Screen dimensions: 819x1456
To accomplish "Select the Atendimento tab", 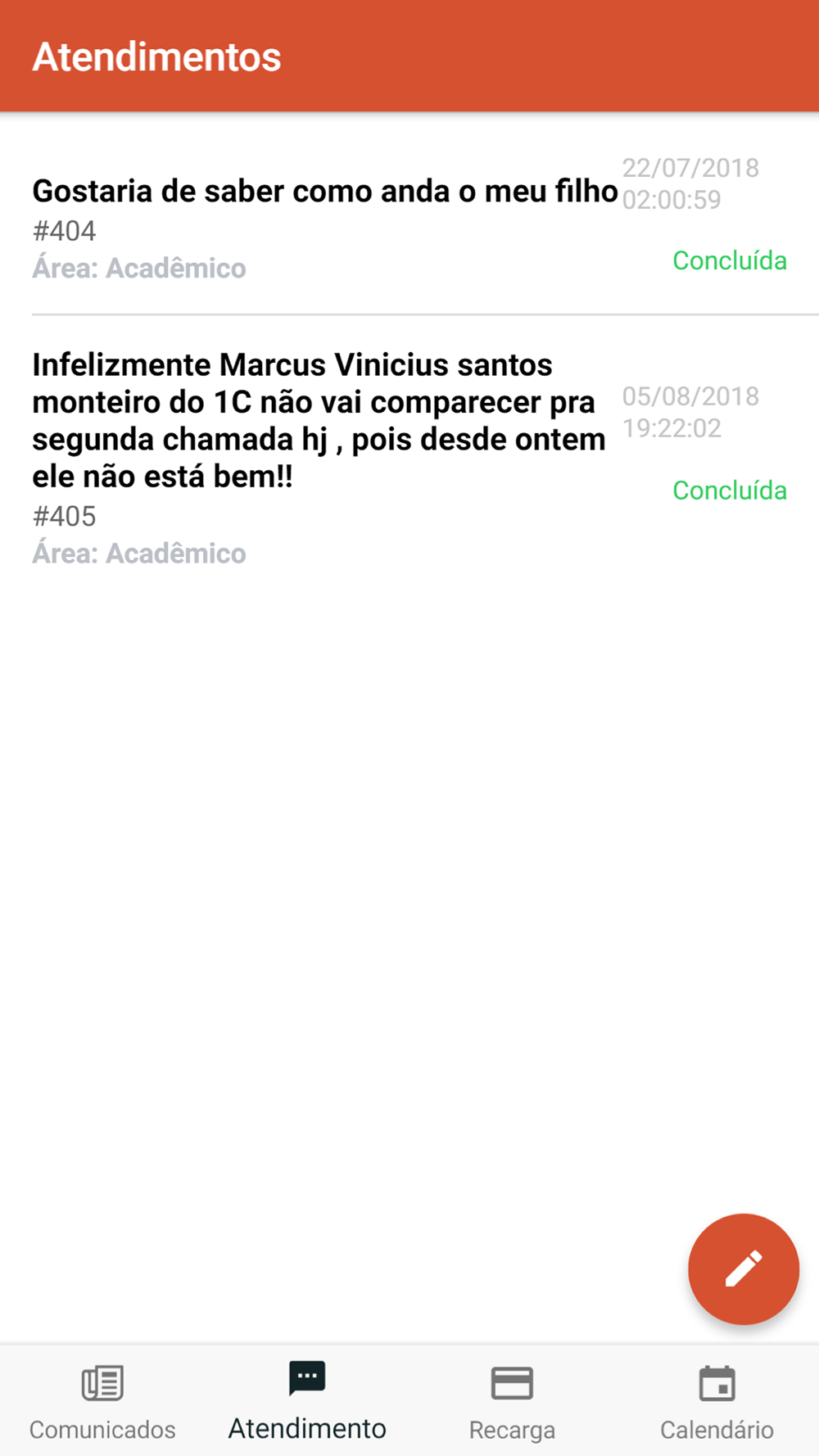I will point(307,1401).
